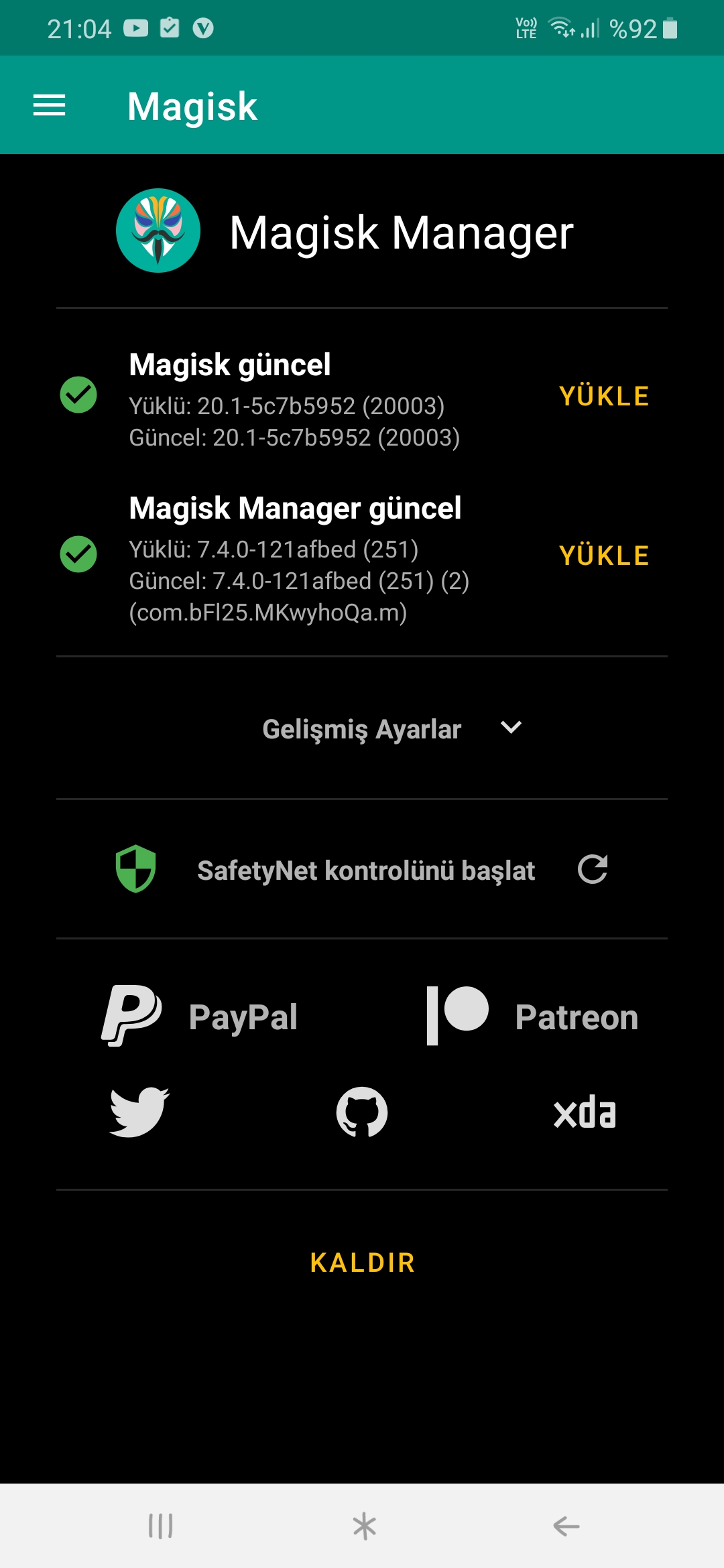Tap YÜKLE next to Magisk Manager güncel
The width and height of the screenshot is (724, 1568).
click(604, 556)
